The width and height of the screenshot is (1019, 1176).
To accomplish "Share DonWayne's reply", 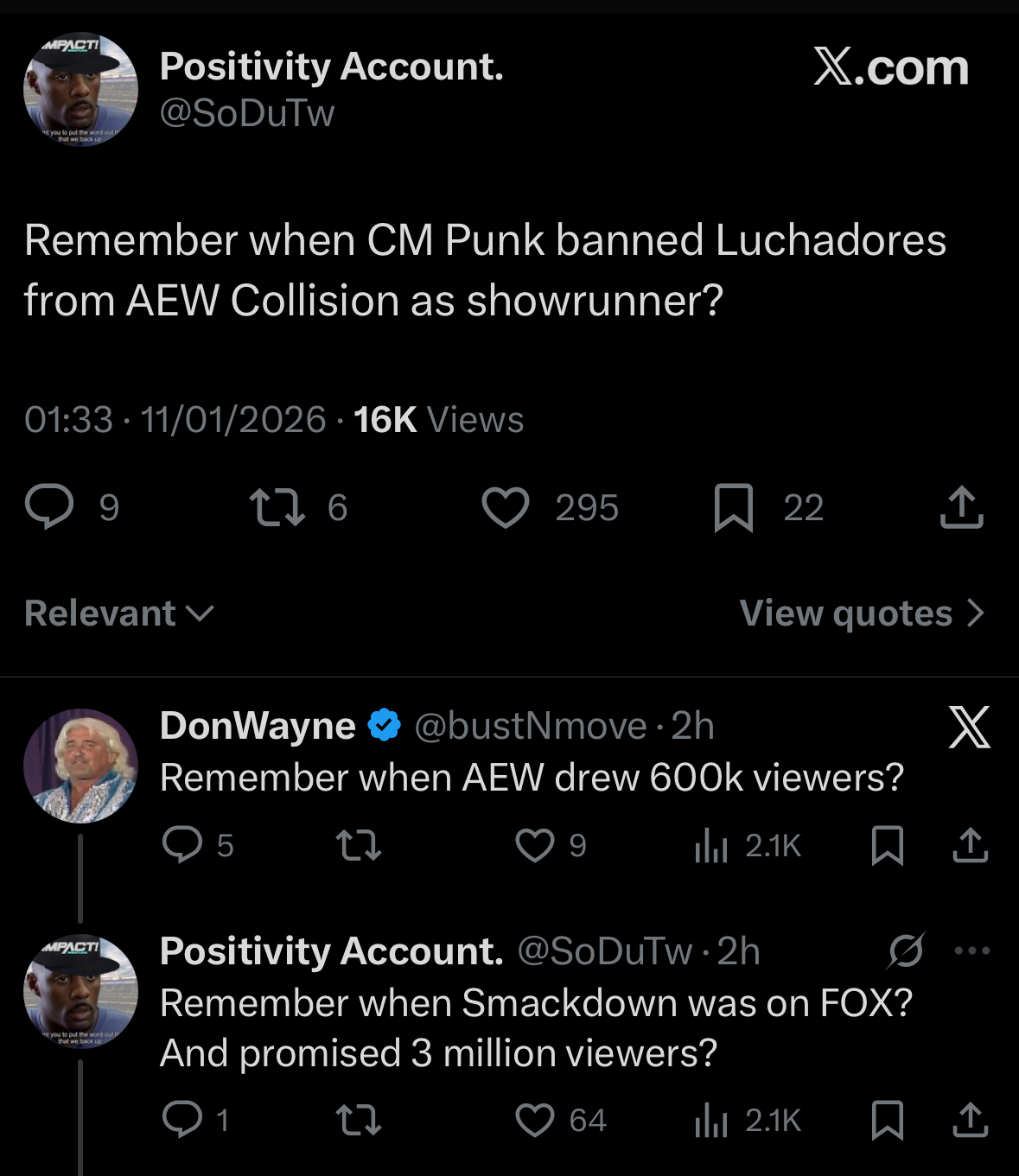I will 970,845.
